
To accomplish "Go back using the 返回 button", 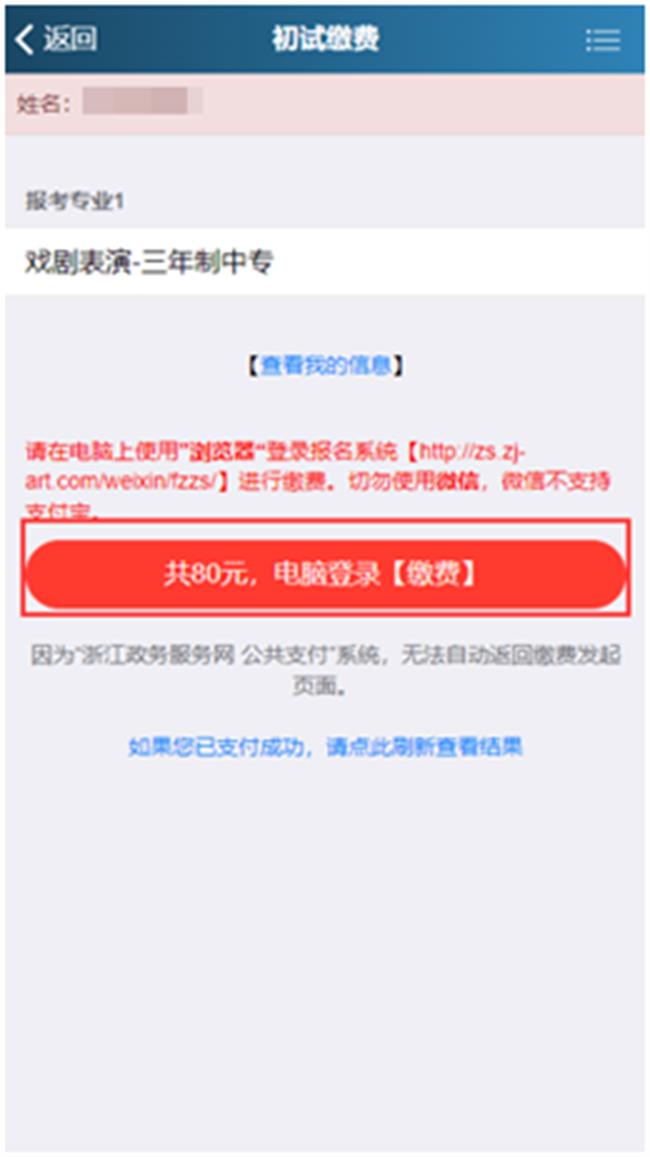I will click(57, 39).
